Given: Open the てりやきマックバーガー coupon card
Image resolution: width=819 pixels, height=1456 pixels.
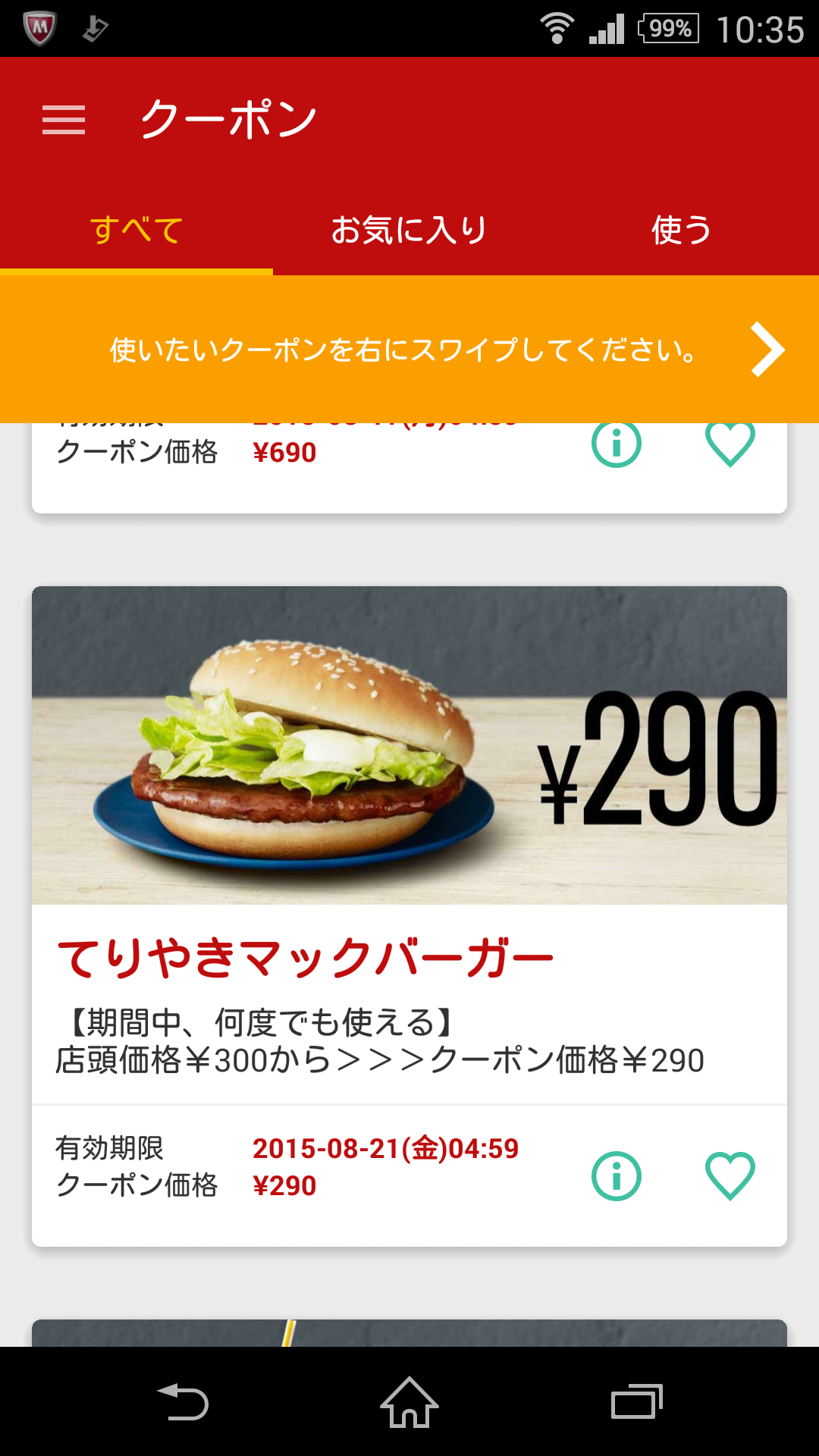Looking at the screenshot, I should point(409,834).
